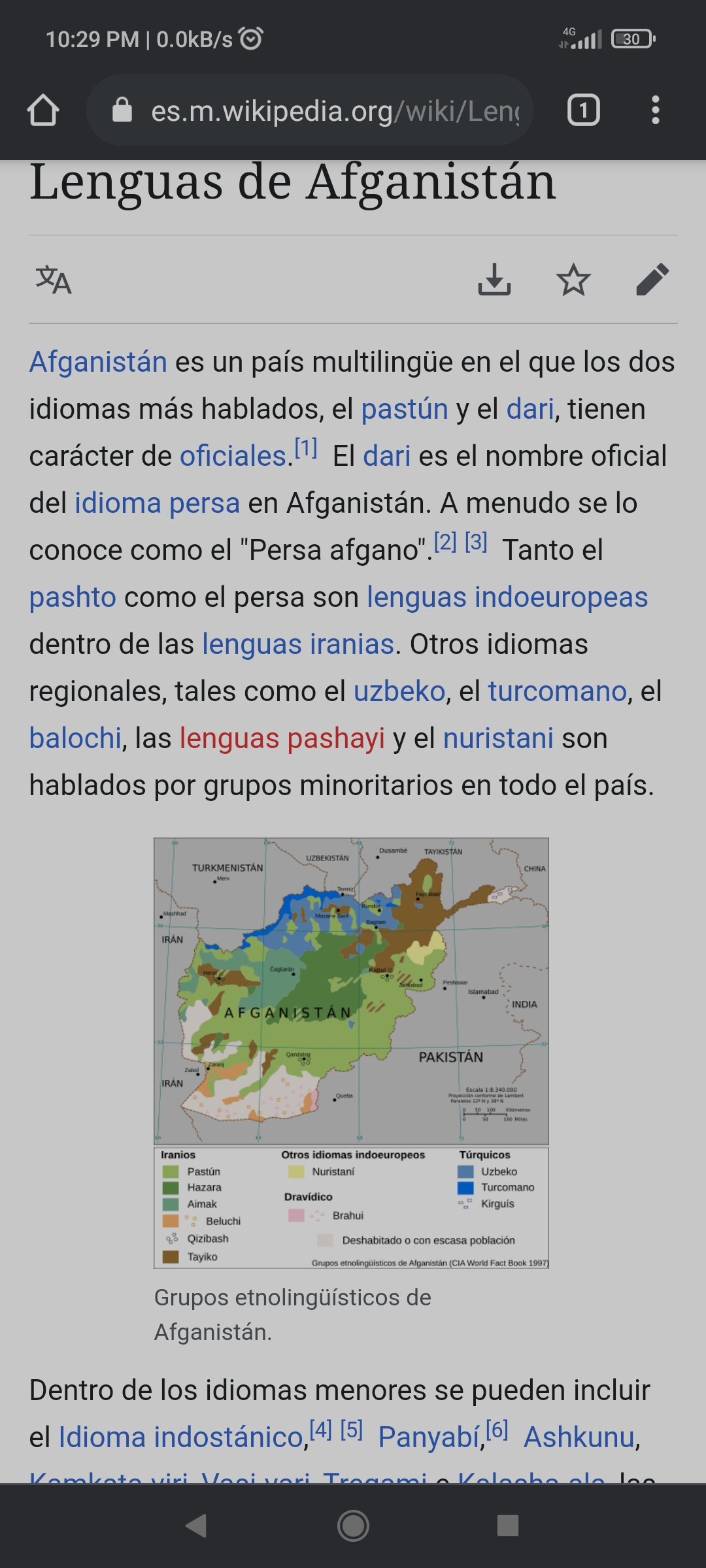View citation reference [1]

[x=305, y=449]
